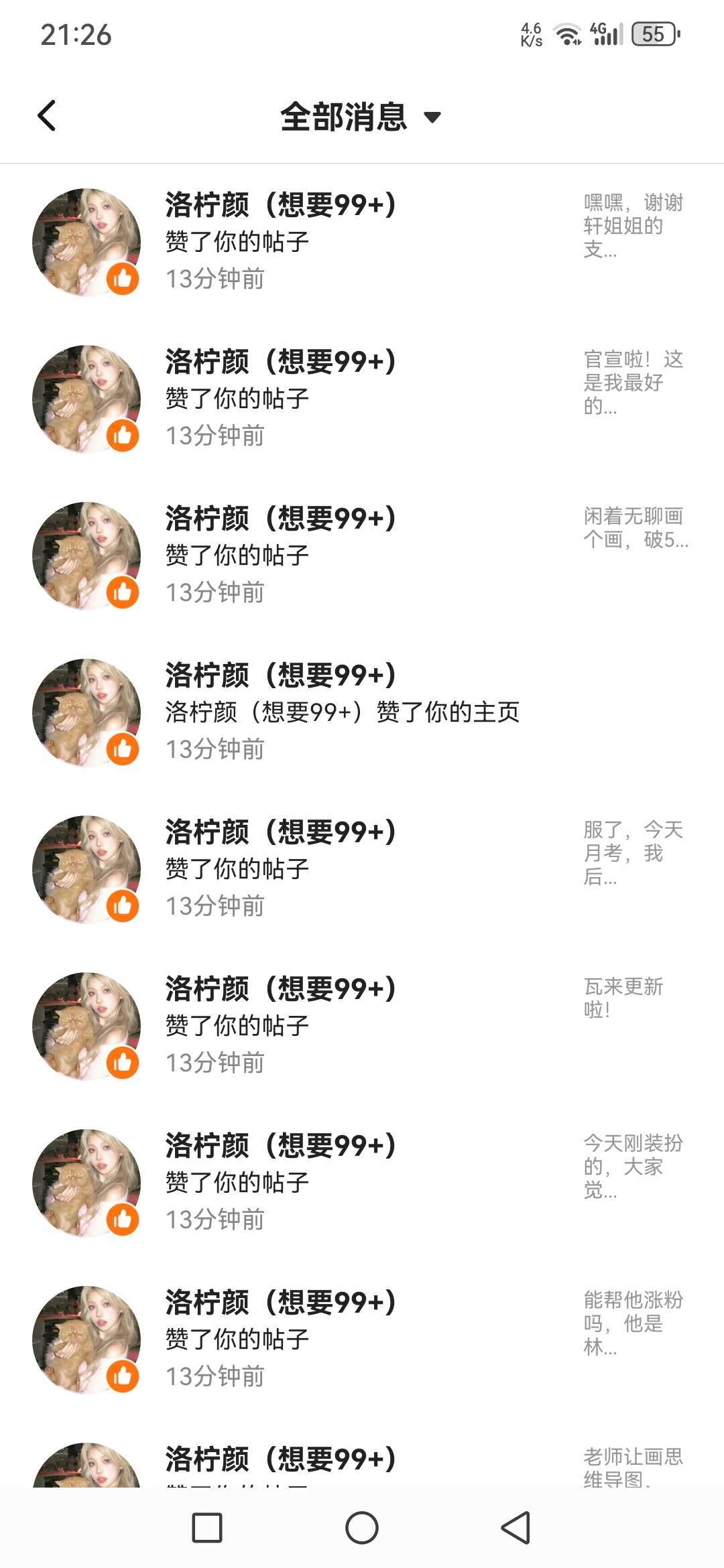Open the like notification for post 瓦来更新啦！

click(362, 1025)
